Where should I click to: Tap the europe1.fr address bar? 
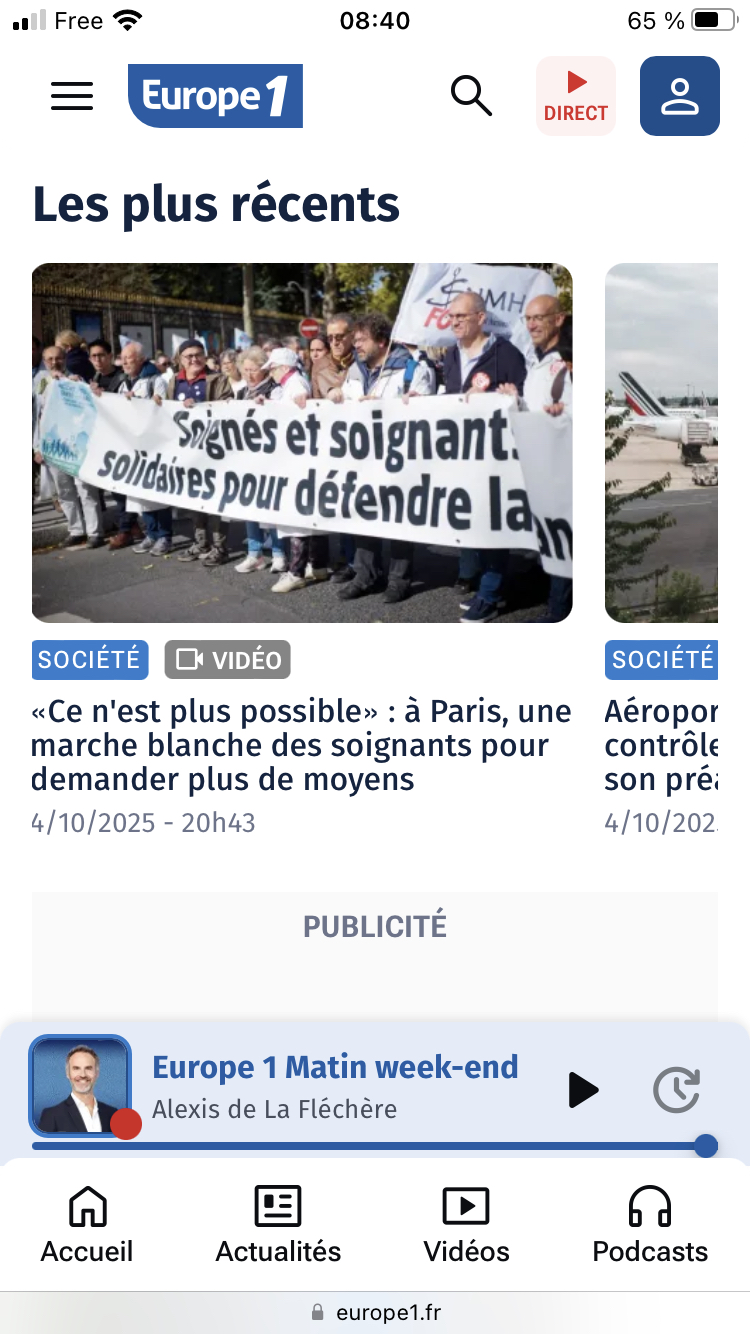click(375, 1312)
